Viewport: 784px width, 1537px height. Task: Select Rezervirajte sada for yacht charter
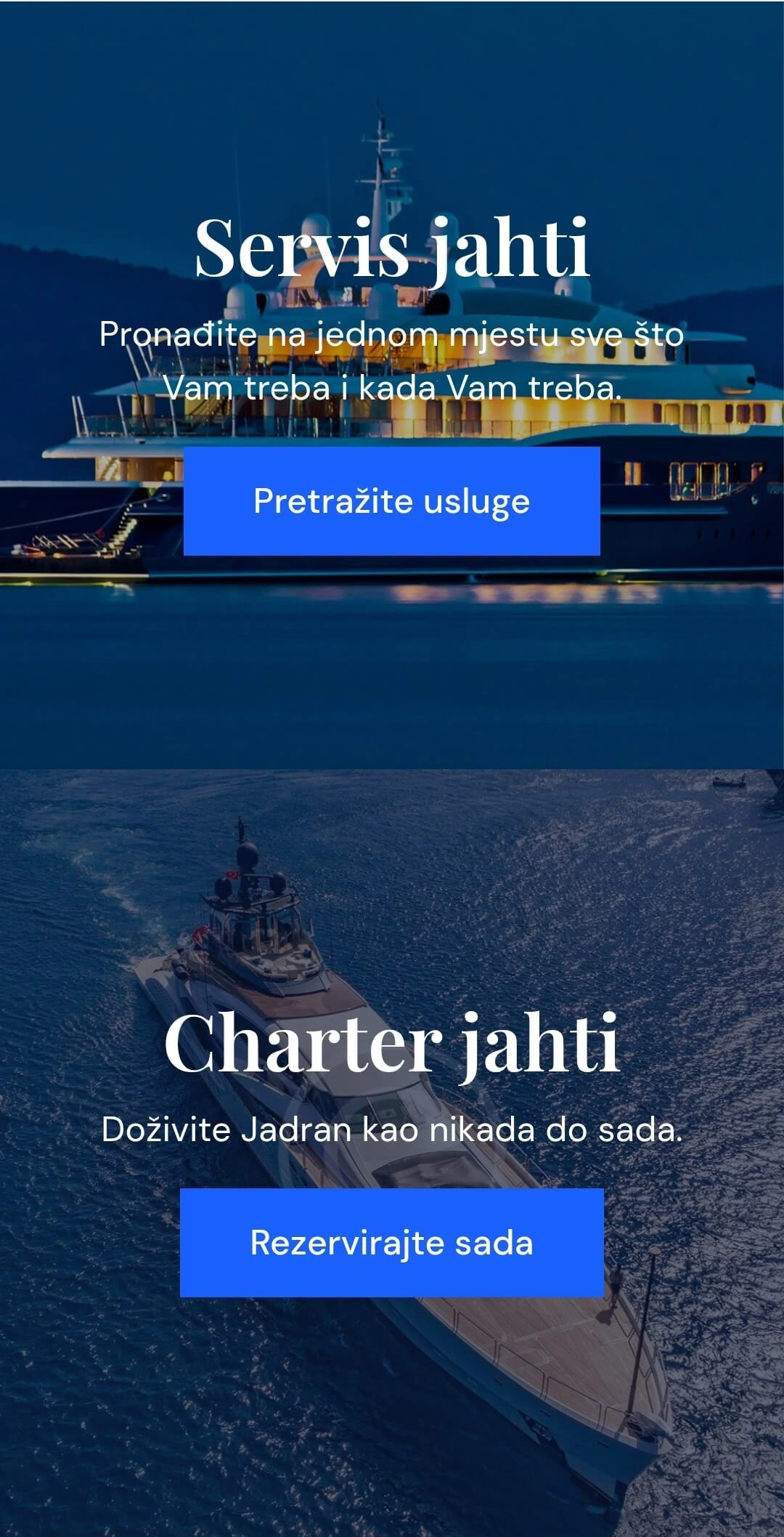[391, 1243]
